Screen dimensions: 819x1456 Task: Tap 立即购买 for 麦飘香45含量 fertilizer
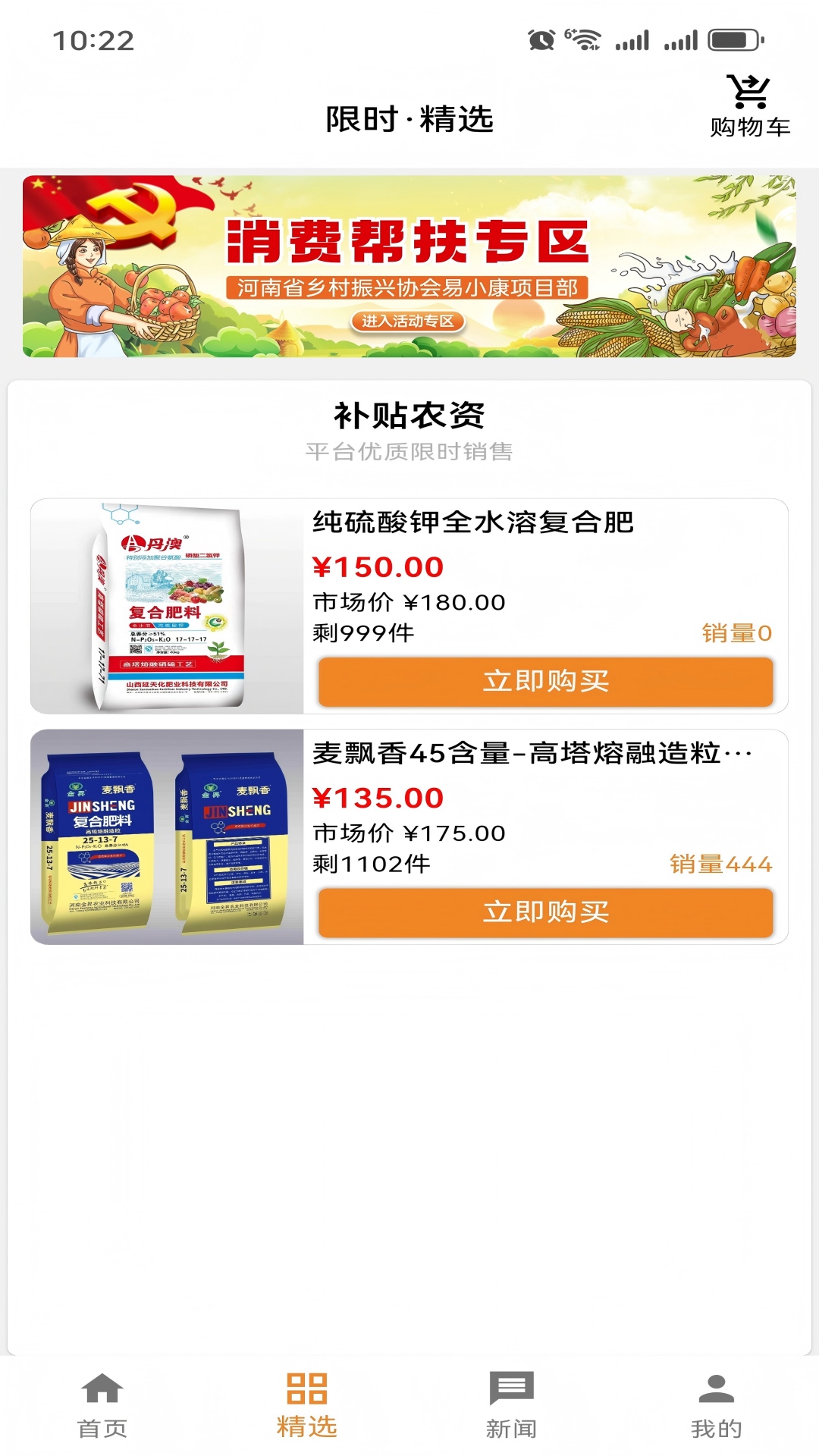(x=545, y=912)
